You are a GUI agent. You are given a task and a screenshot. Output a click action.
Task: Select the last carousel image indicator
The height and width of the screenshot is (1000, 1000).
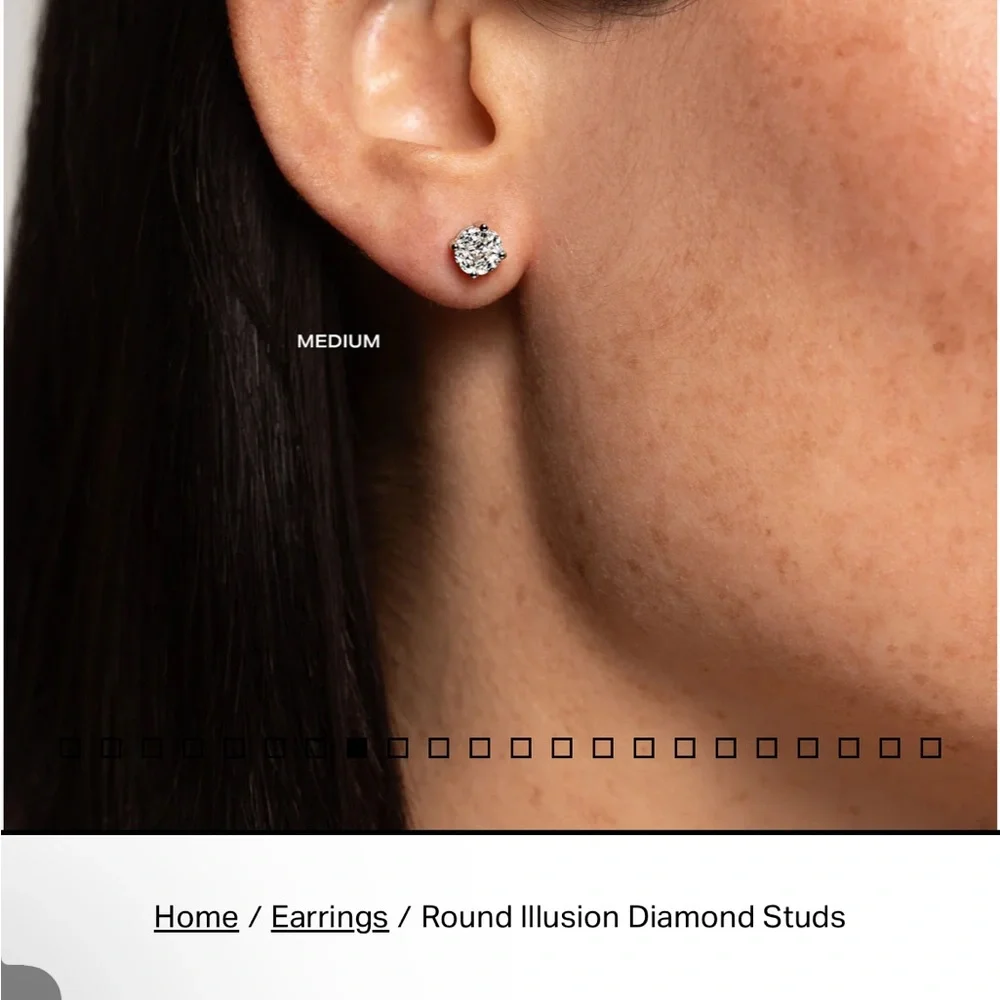(930, 747)
